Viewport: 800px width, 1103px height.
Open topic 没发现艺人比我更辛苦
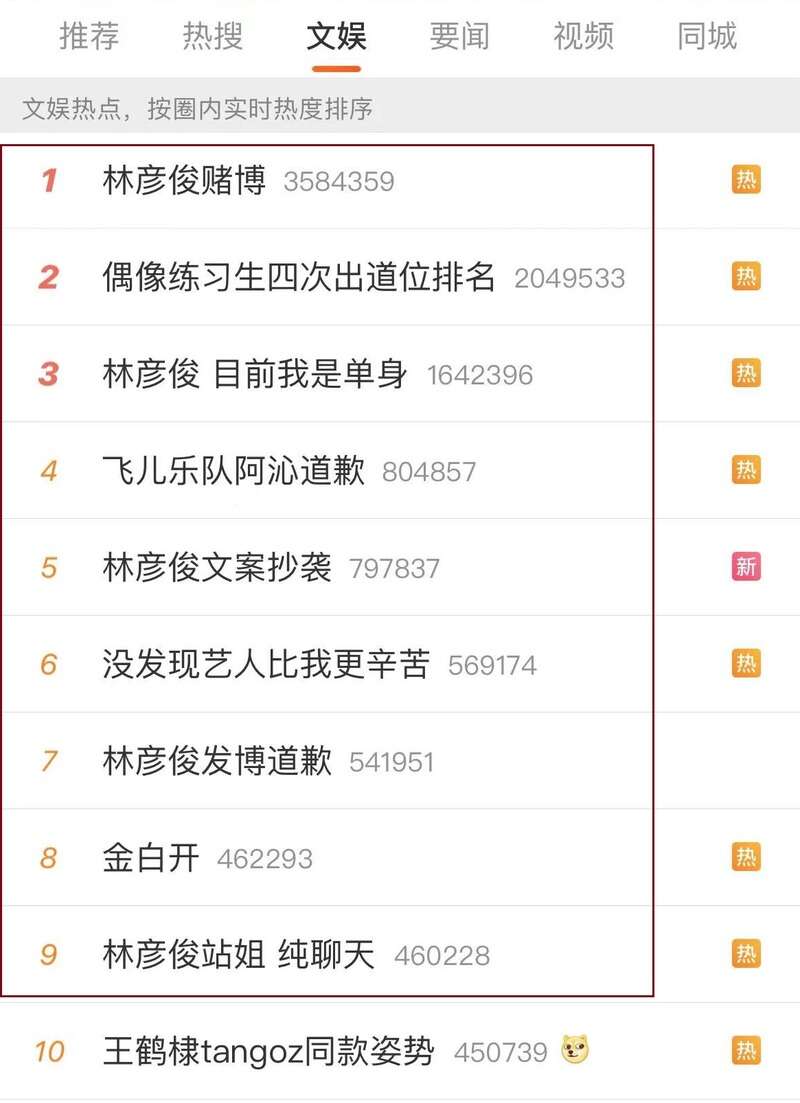[266, 664]
